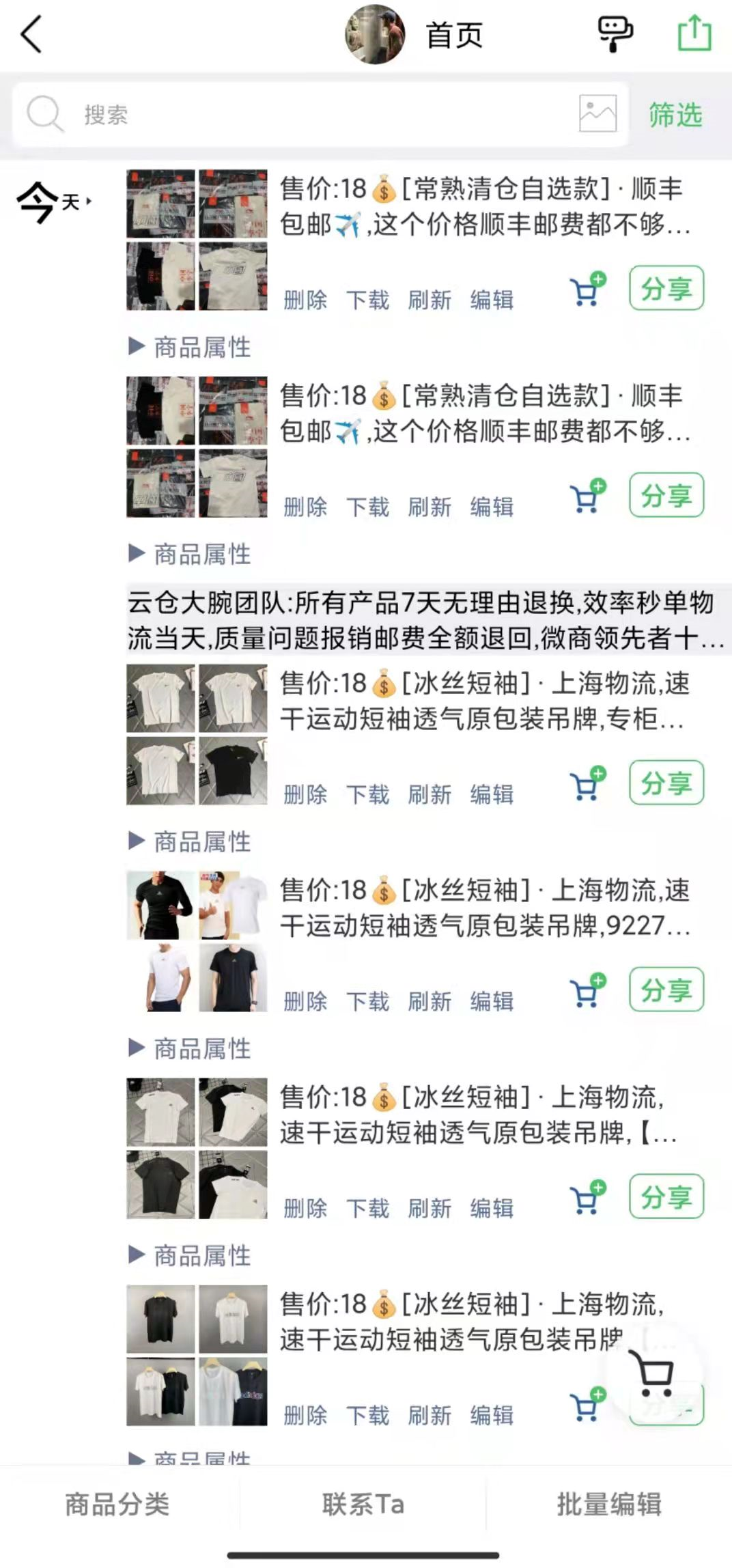Open the paint roller theme icon
Image resolution: width=732 pixels, height=1568 pixels.
(615, 34)
